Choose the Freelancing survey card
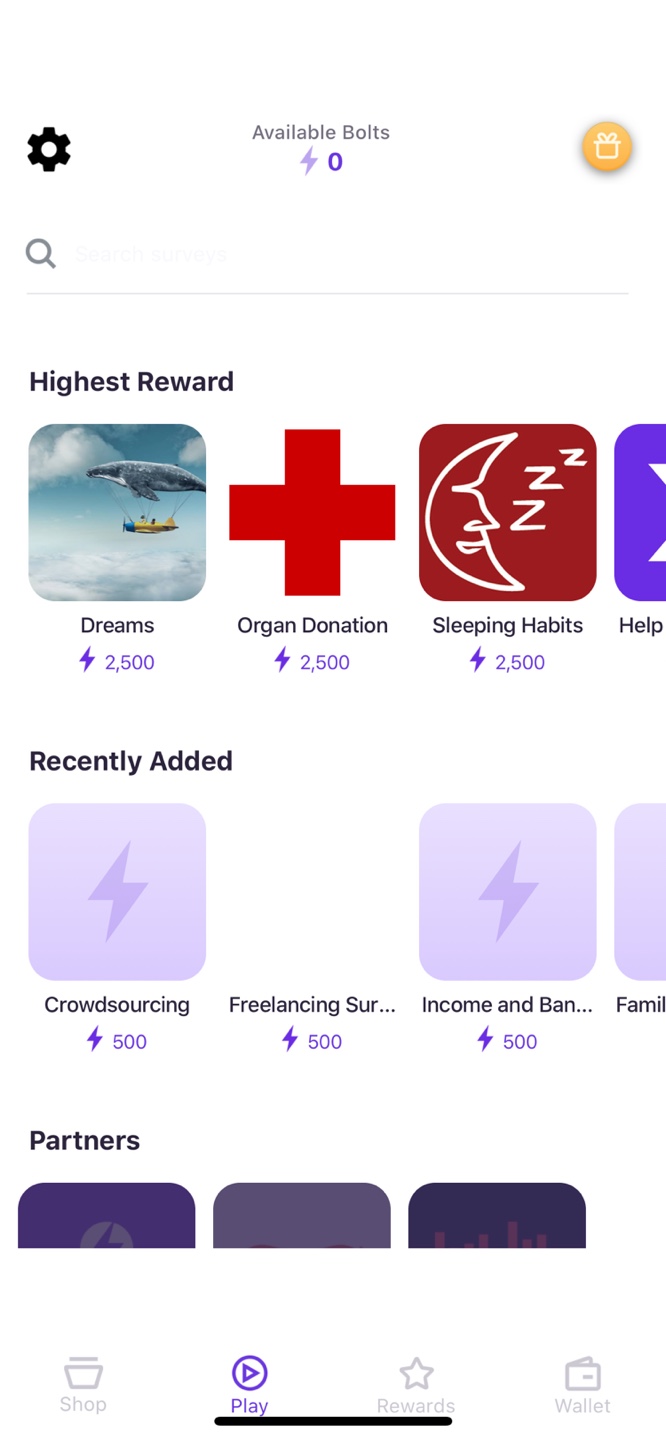Viewport: 666px width, 1440px height. [x=312, y=892]
